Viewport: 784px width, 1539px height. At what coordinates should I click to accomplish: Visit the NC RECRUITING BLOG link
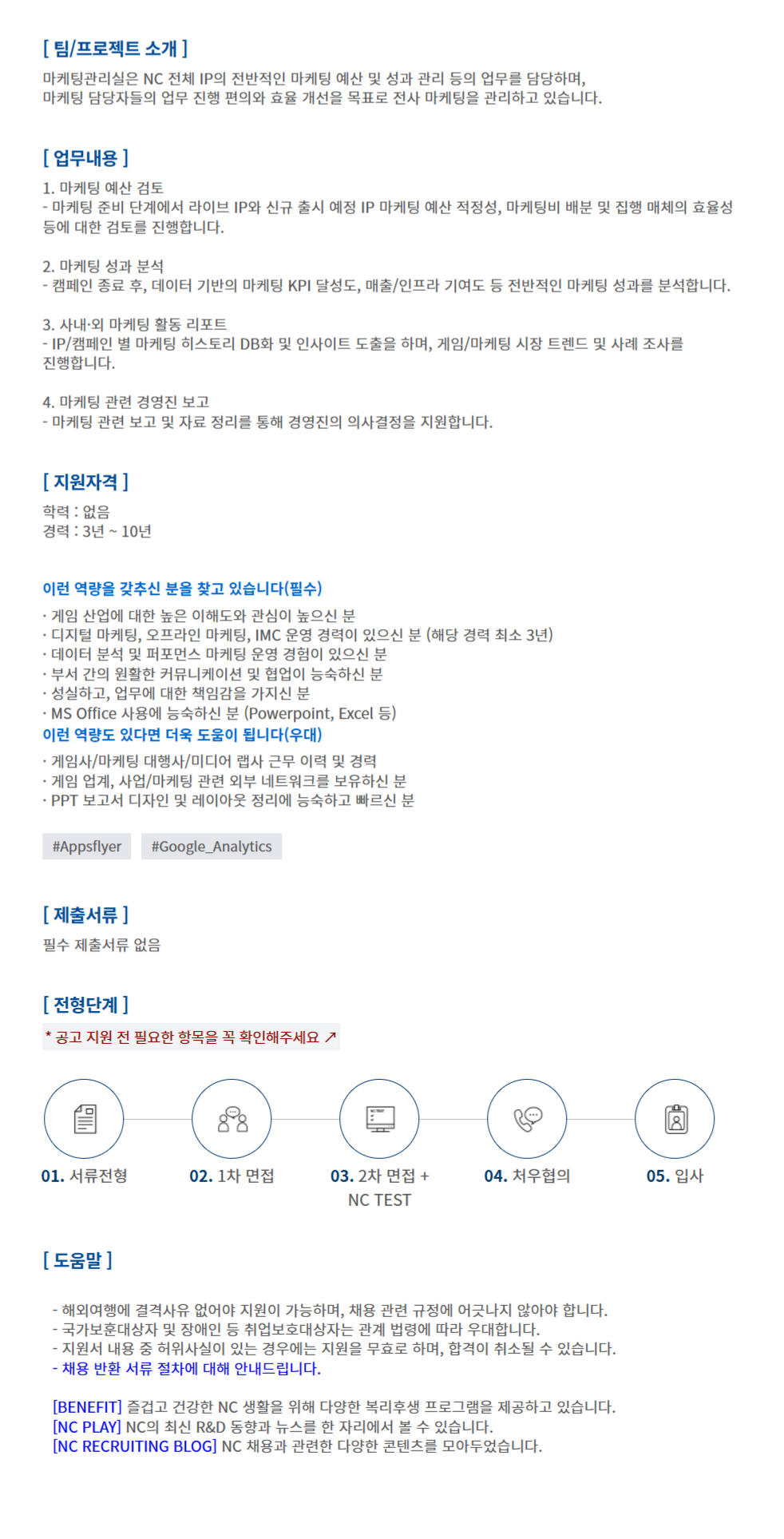(x=135, y=1446)
